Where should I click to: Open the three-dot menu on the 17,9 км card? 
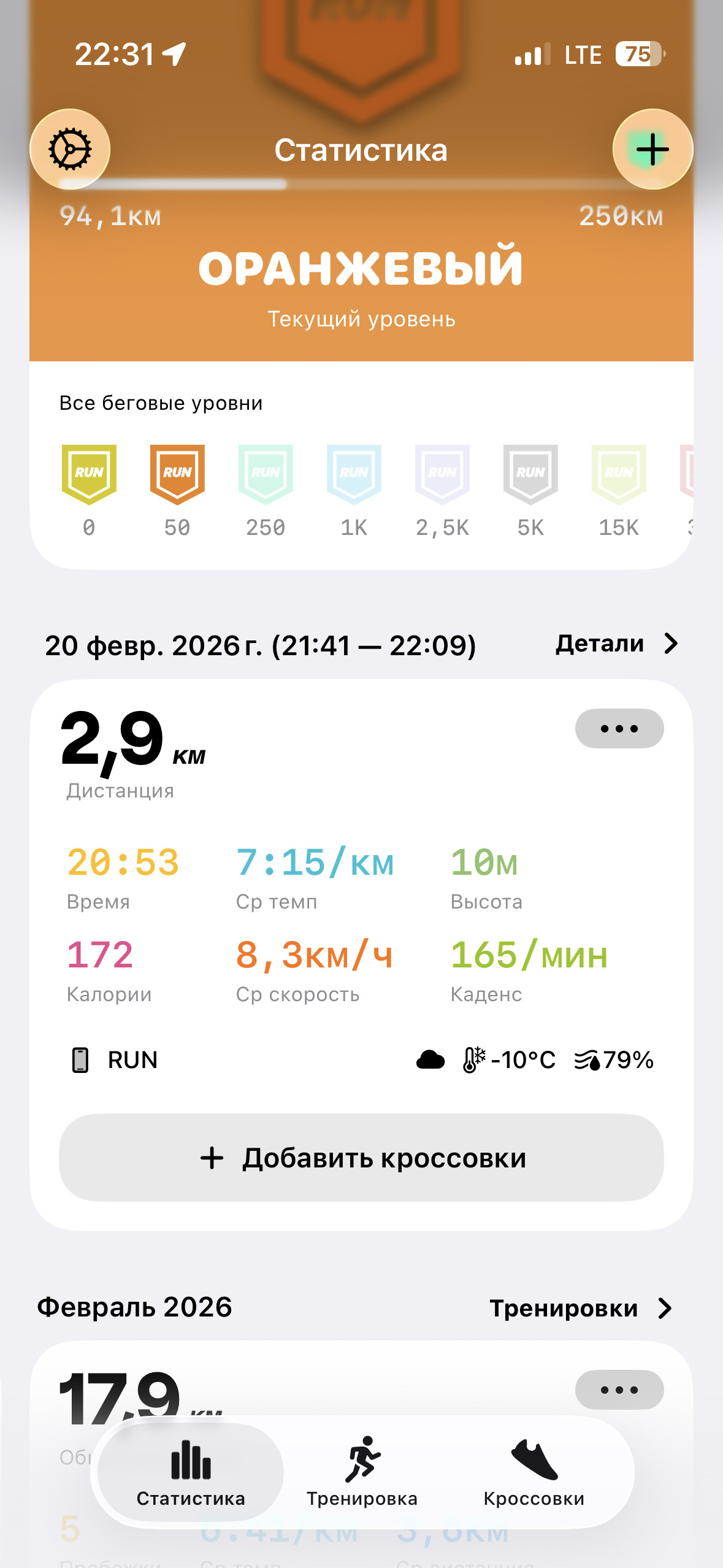619,1389
